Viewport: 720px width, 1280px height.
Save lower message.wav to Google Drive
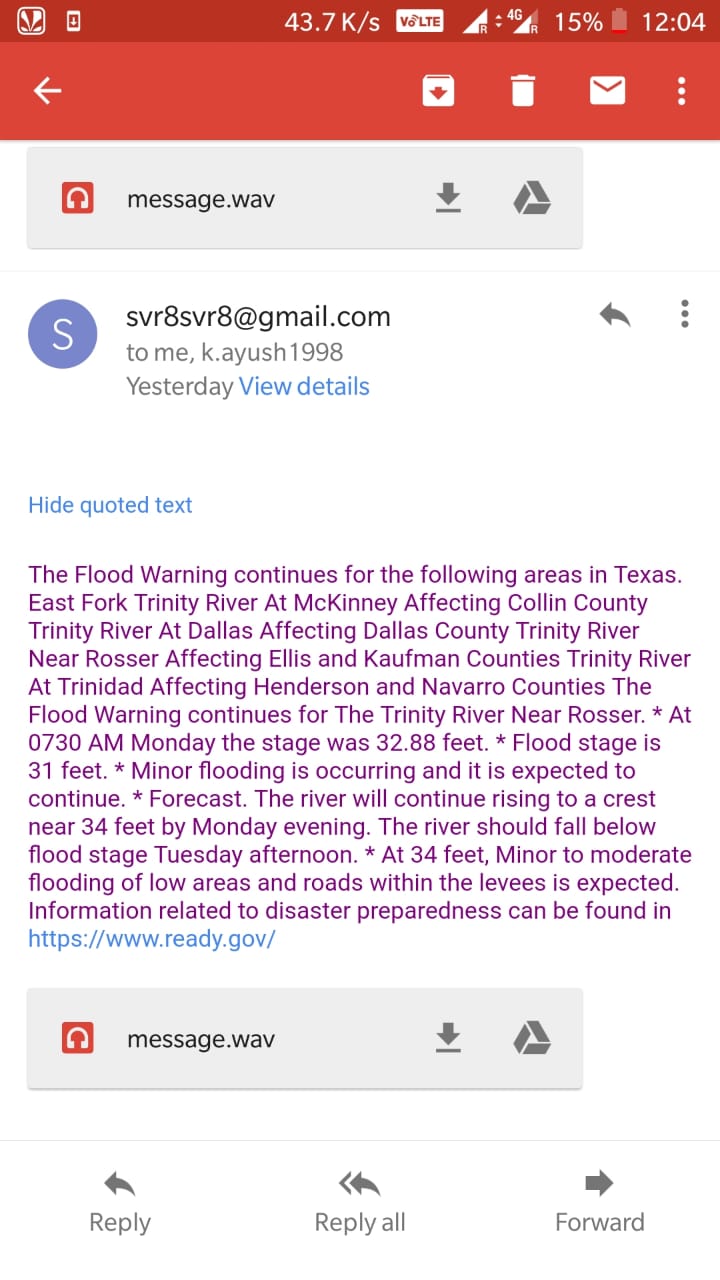(532, 1039)
